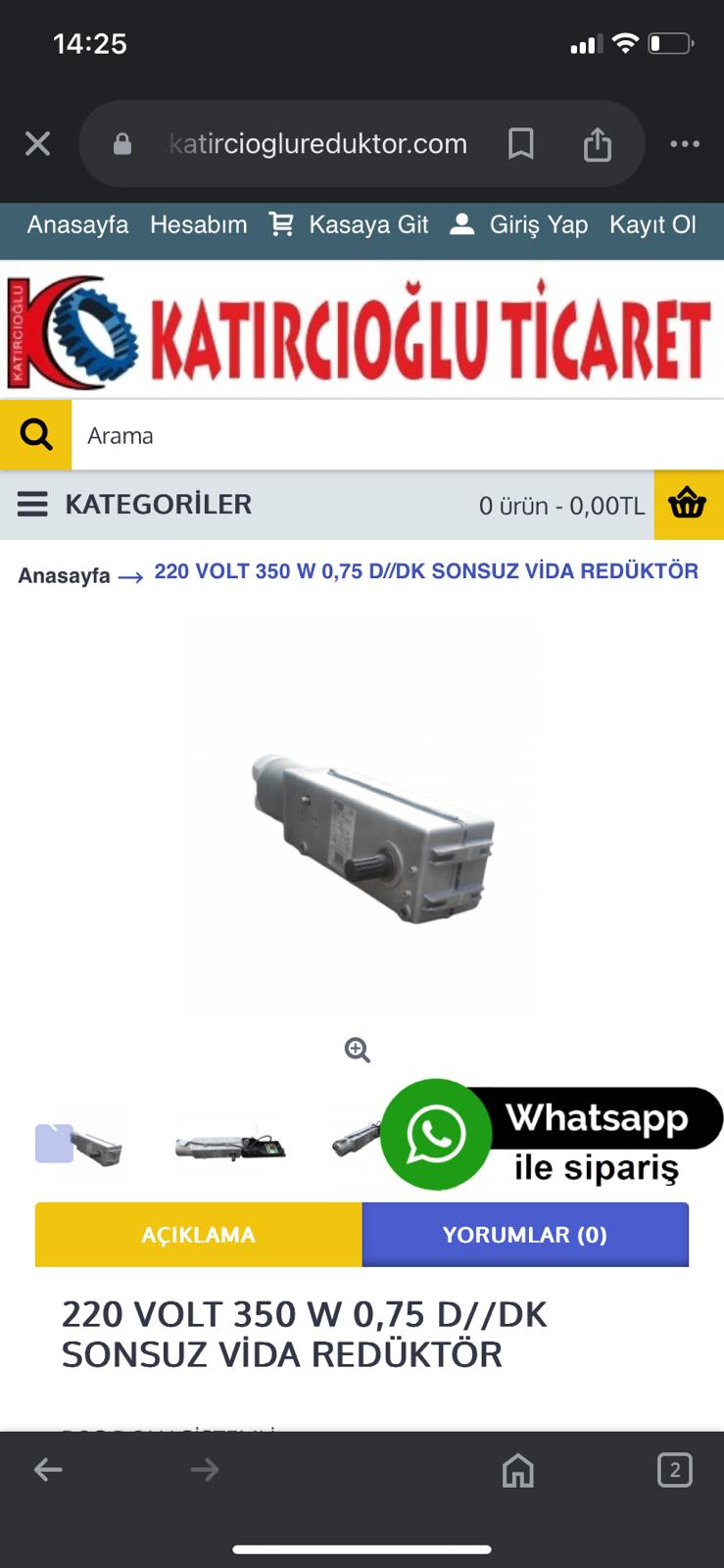
Task: Switch to the YORUMLAR (0) tab
Action: (x=525, y=1235)
